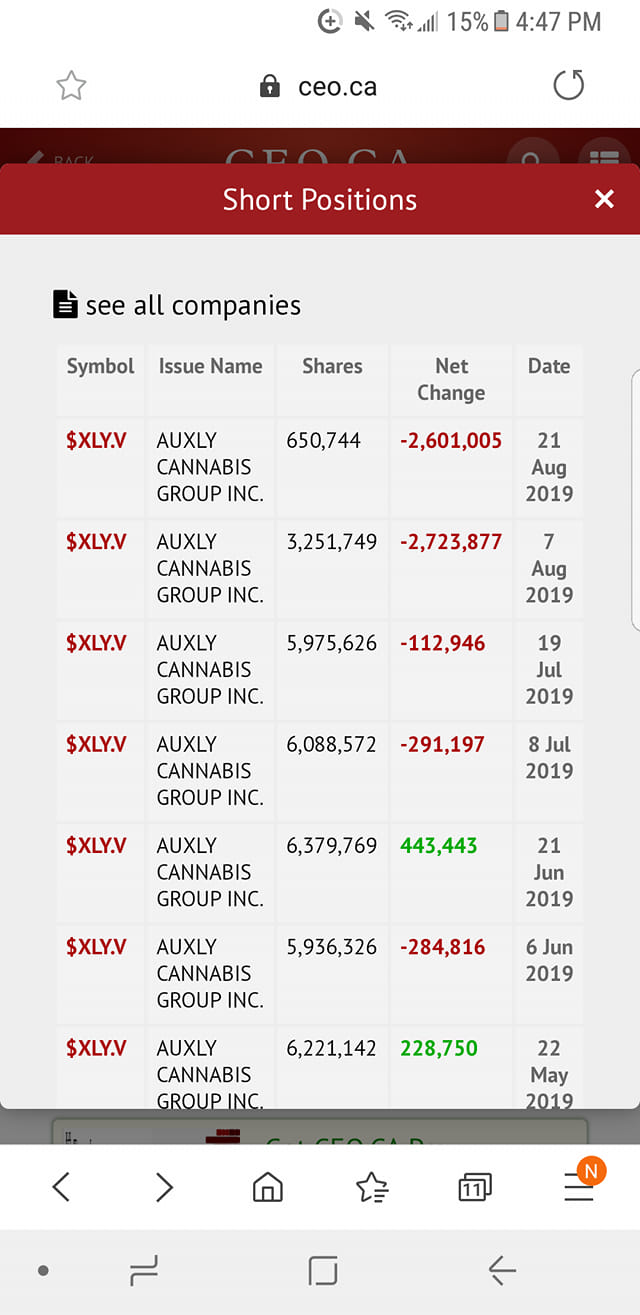Show the 11 open browser tabs
The height and width of the screenshot is (1315, 640).
(475, 1187)
